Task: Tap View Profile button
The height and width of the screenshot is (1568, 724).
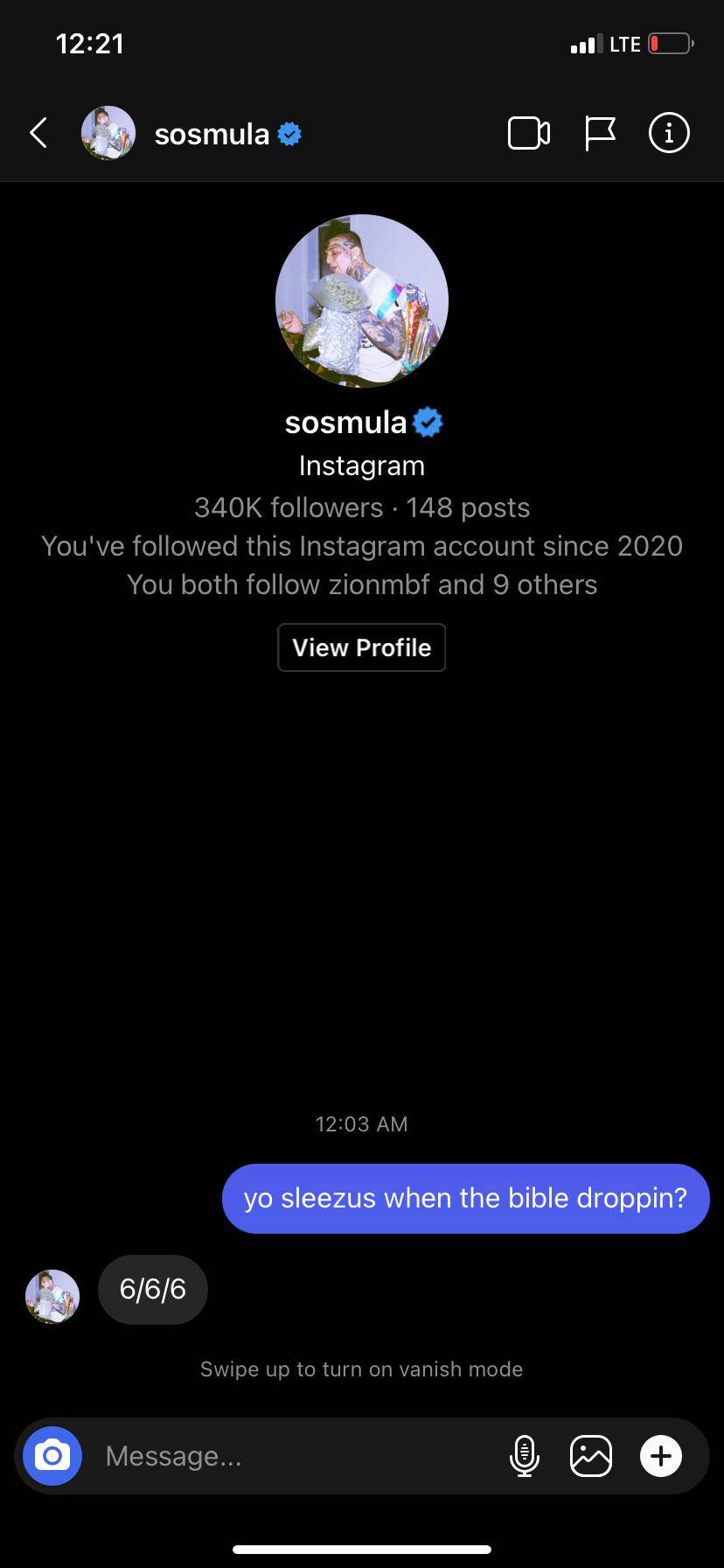Action: pyautogui.click(x=361, y=647)
